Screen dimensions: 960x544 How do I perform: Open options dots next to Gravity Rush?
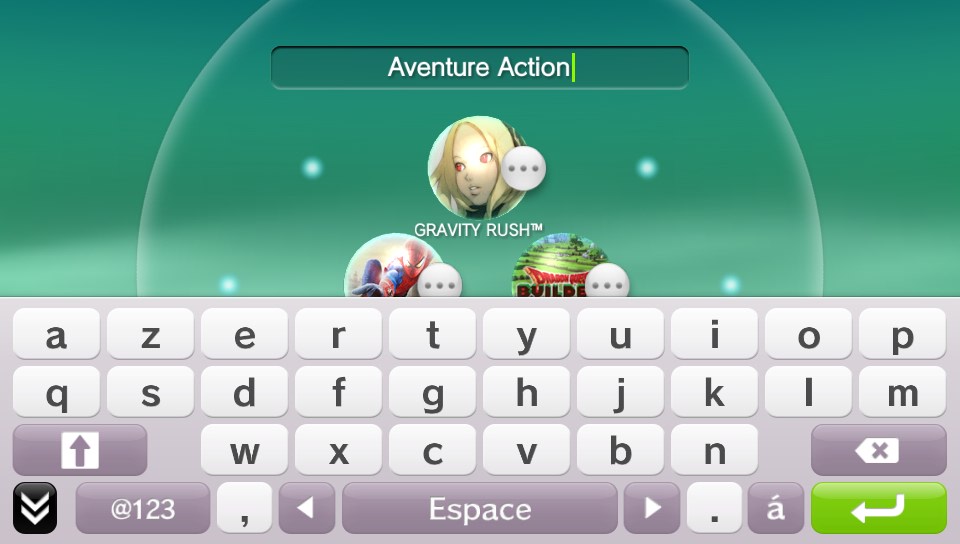tap(524, 169)
